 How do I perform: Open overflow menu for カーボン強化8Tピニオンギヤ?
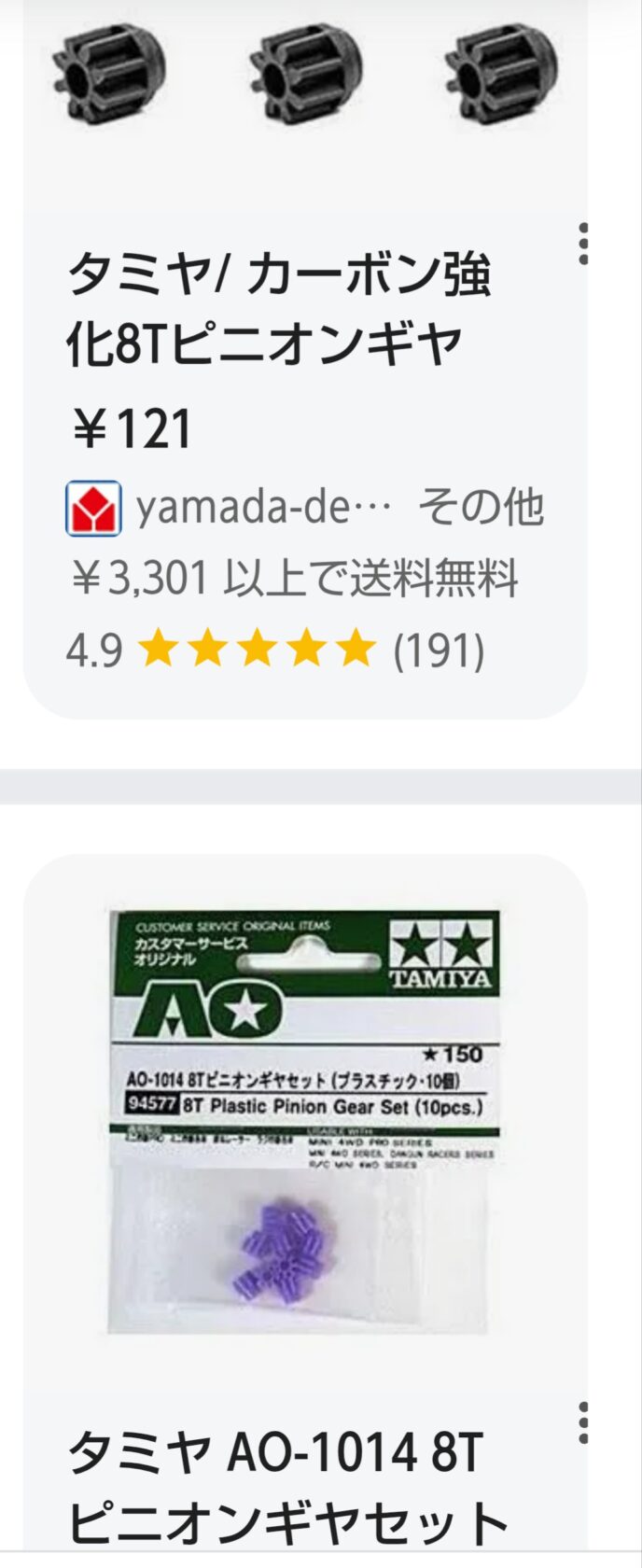[583, 244]
